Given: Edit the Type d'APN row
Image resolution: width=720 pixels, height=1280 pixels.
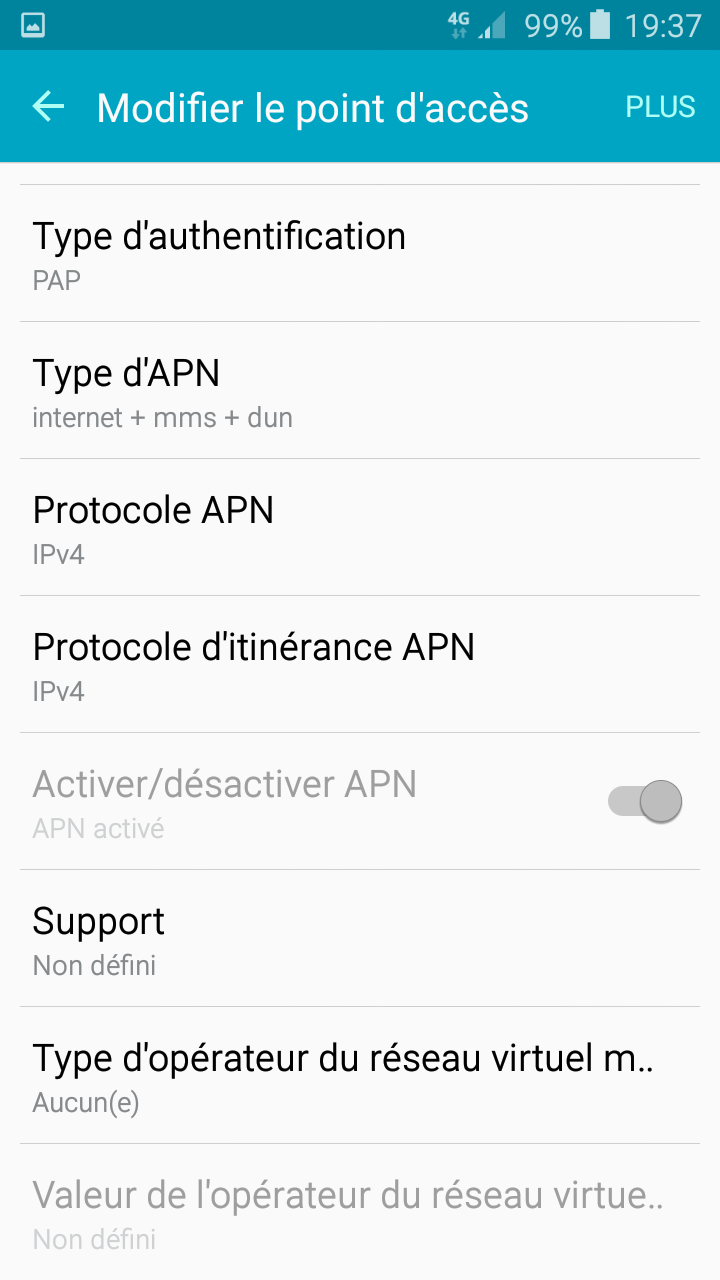Looking at the screenshot, I should click(360, 391).
